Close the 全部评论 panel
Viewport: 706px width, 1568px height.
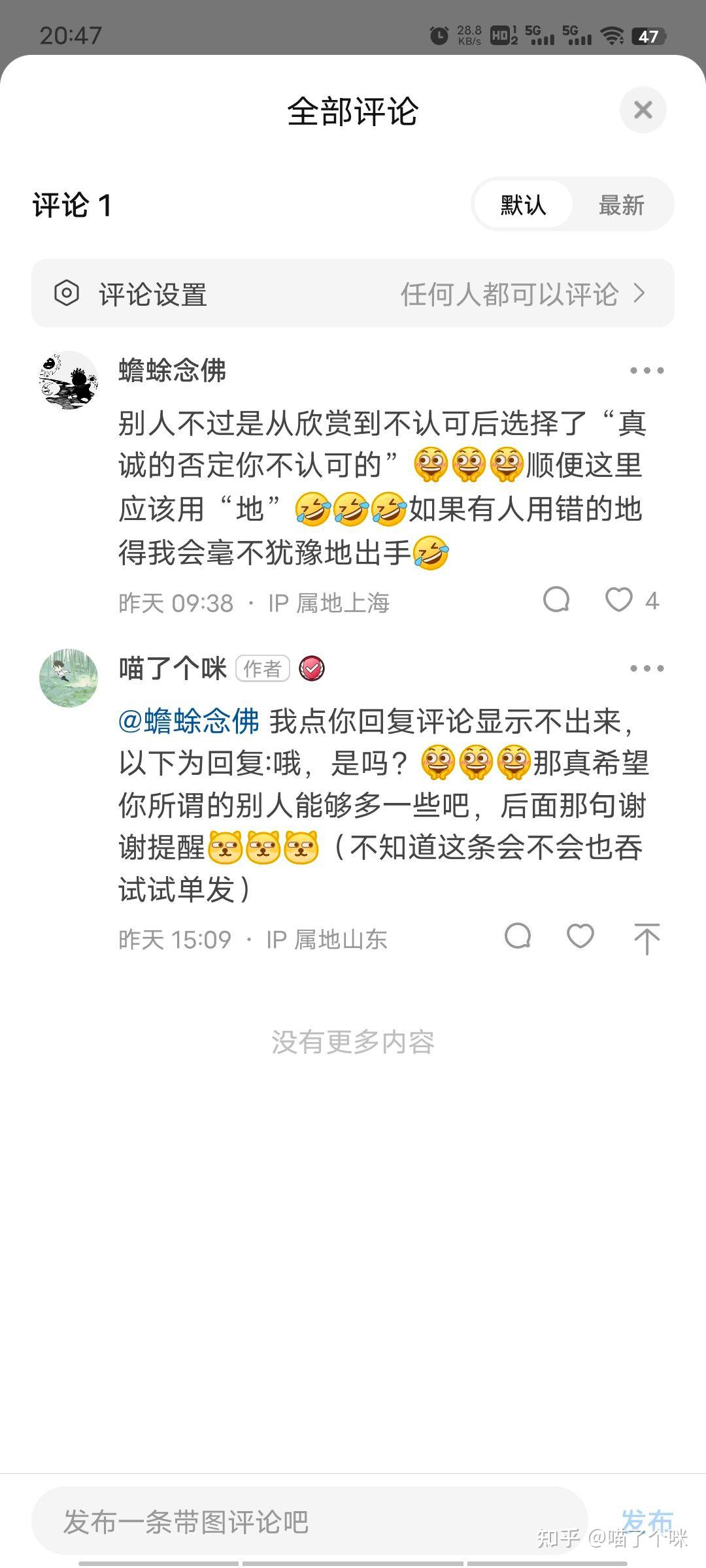click(x=643, y=110)
